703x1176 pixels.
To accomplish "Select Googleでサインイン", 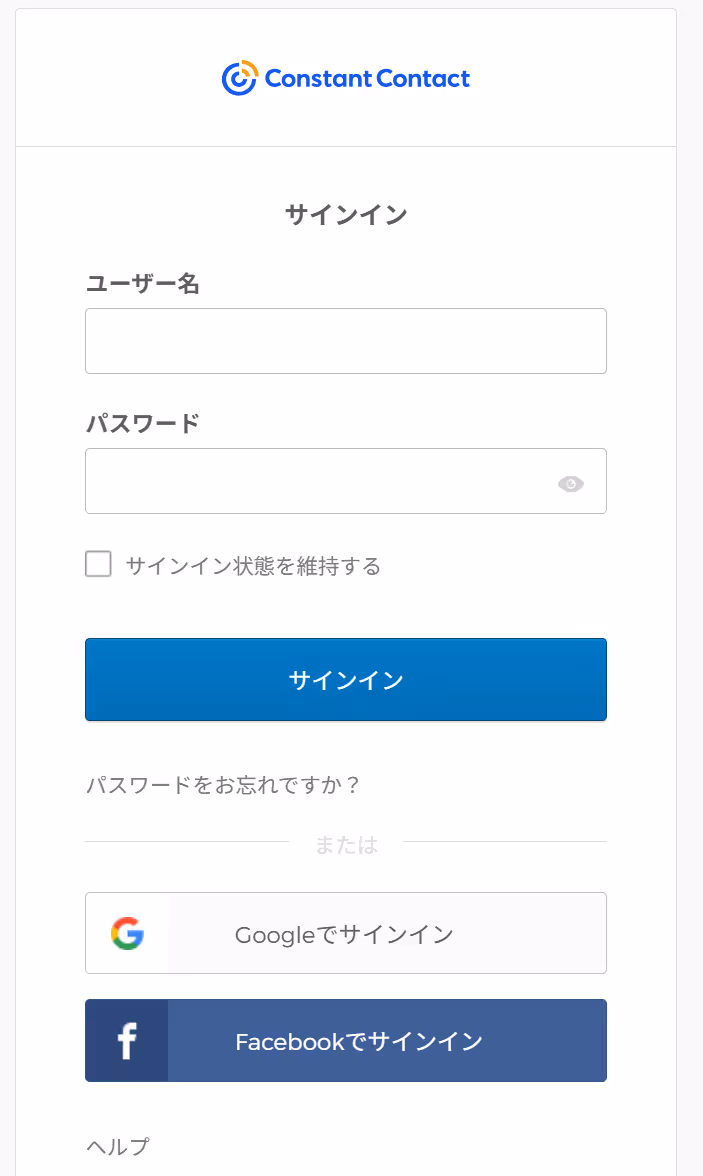I will coord(345,934).
